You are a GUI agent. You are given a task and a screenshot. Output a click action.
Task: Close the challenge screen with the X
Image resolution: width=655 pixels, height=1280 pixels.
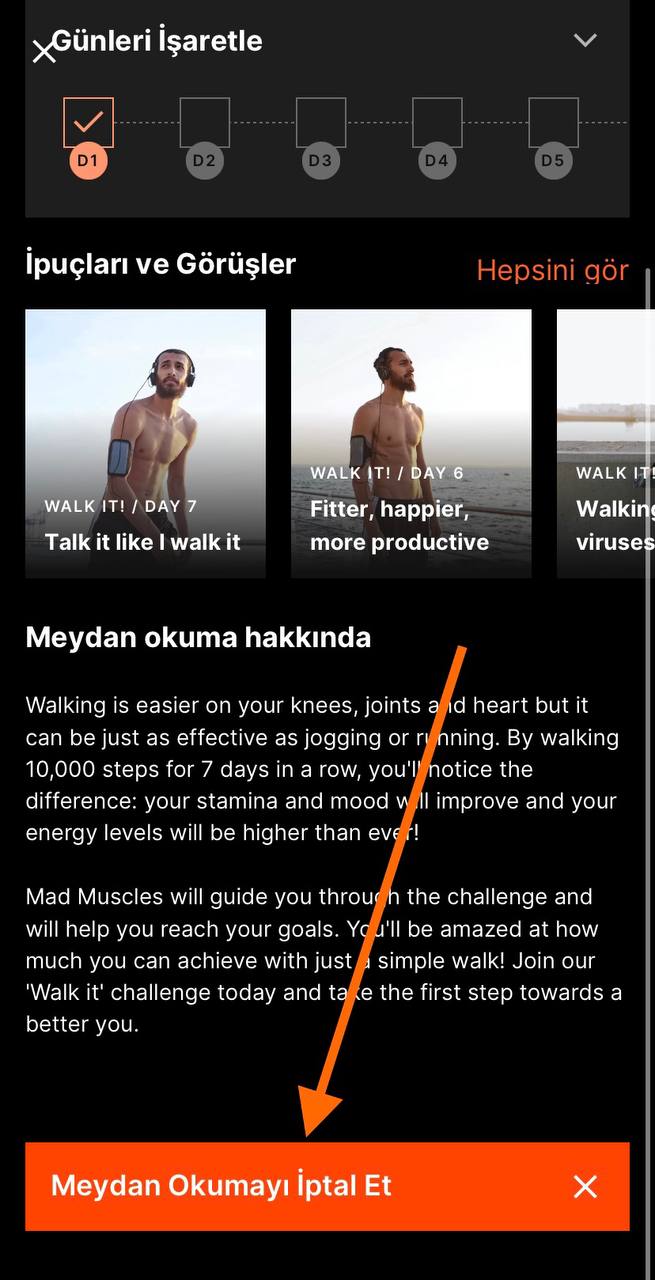tap(44, 51)
